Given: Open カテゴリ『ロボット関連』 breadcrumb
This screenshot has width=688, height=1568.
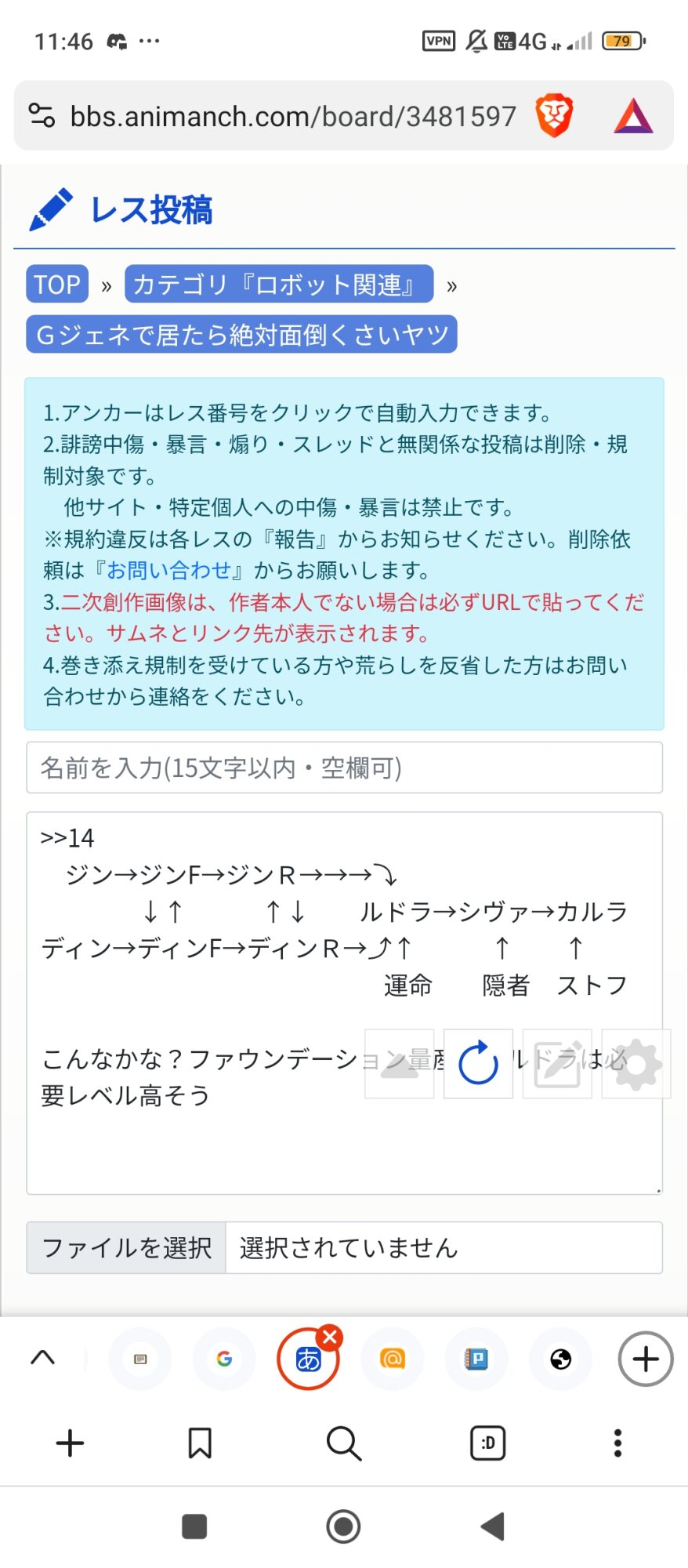Looking at the screenshot, I should (x=279, y=284).
